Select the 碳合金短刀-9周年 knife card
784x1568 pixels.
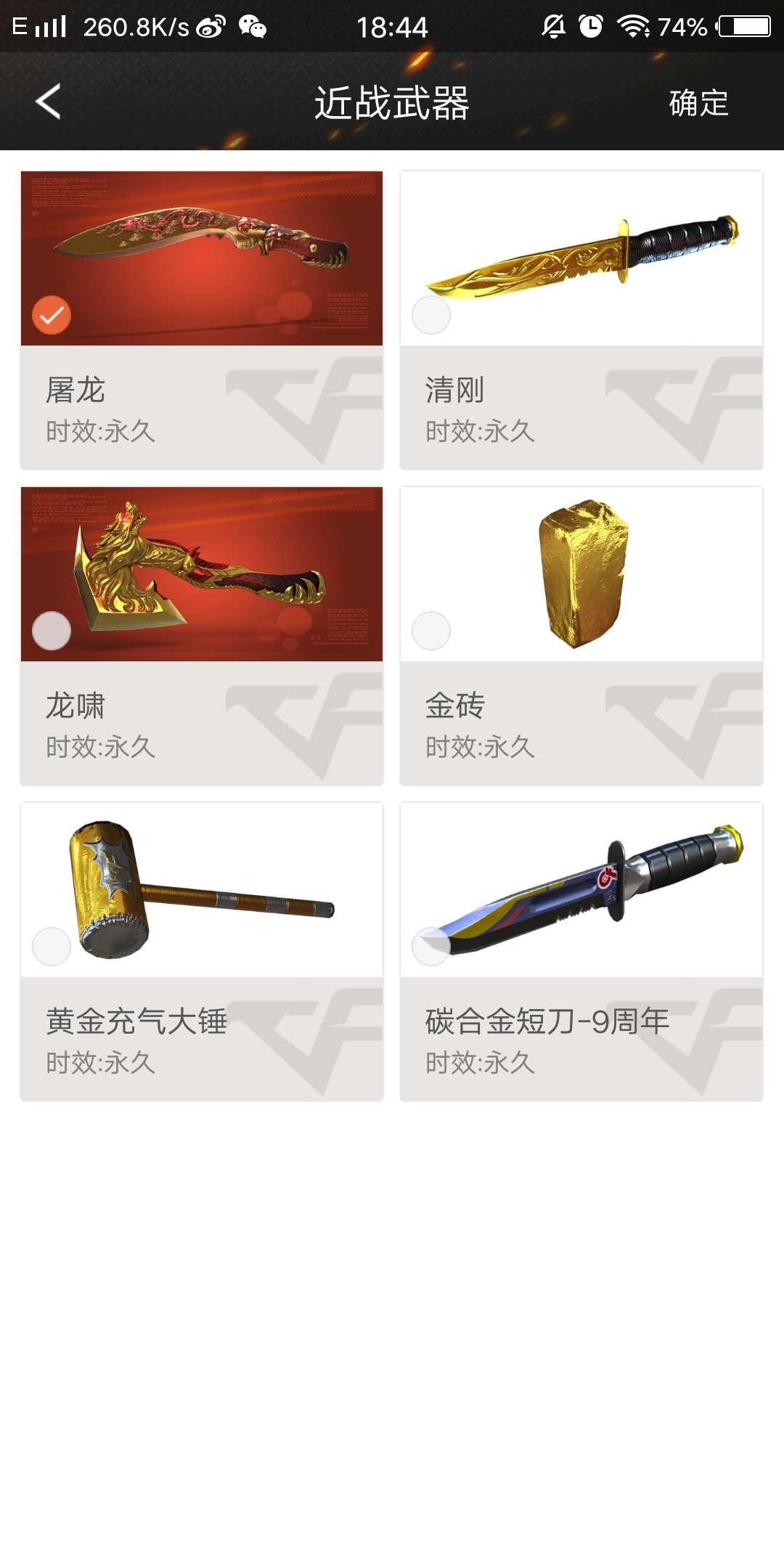pos(581,951)
